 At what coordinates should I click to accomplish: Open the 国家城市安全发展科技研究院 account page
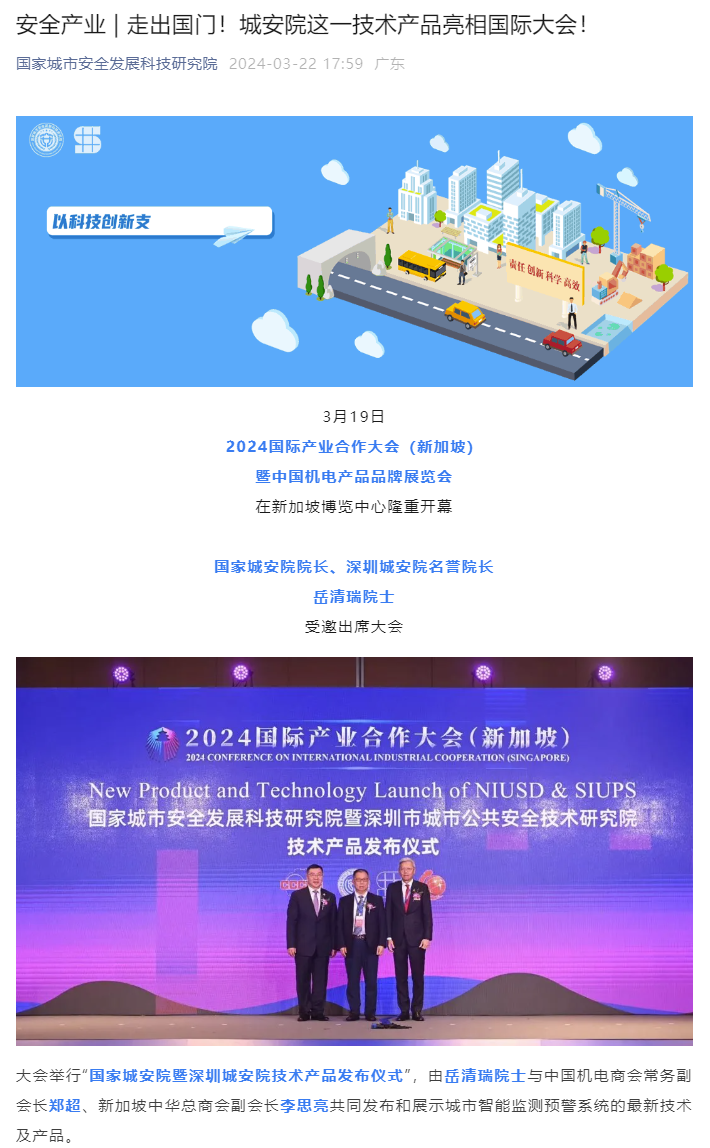point(117,64)
